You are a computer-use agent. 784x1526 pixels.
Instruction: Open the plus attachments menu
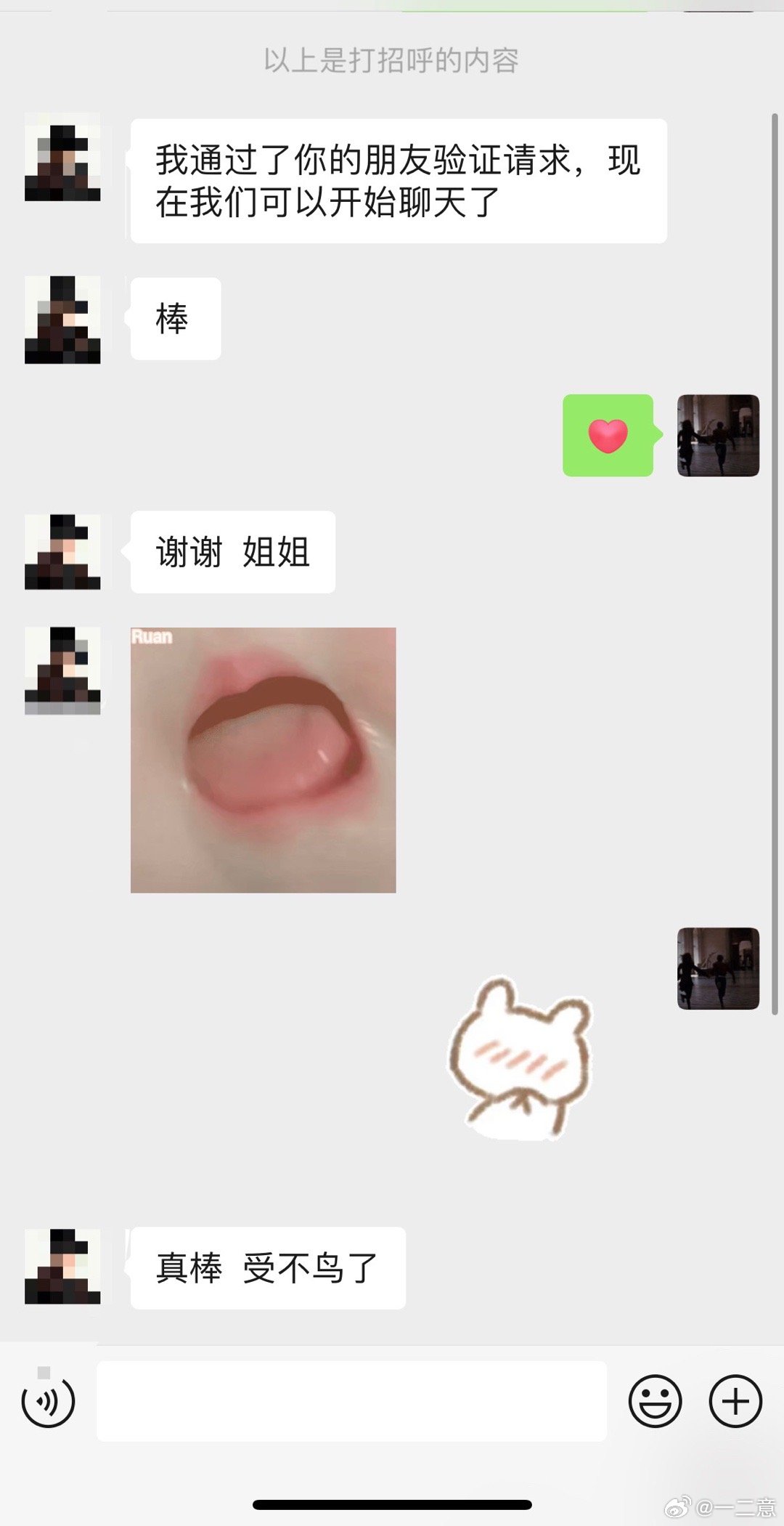[x=735, y=1401]
